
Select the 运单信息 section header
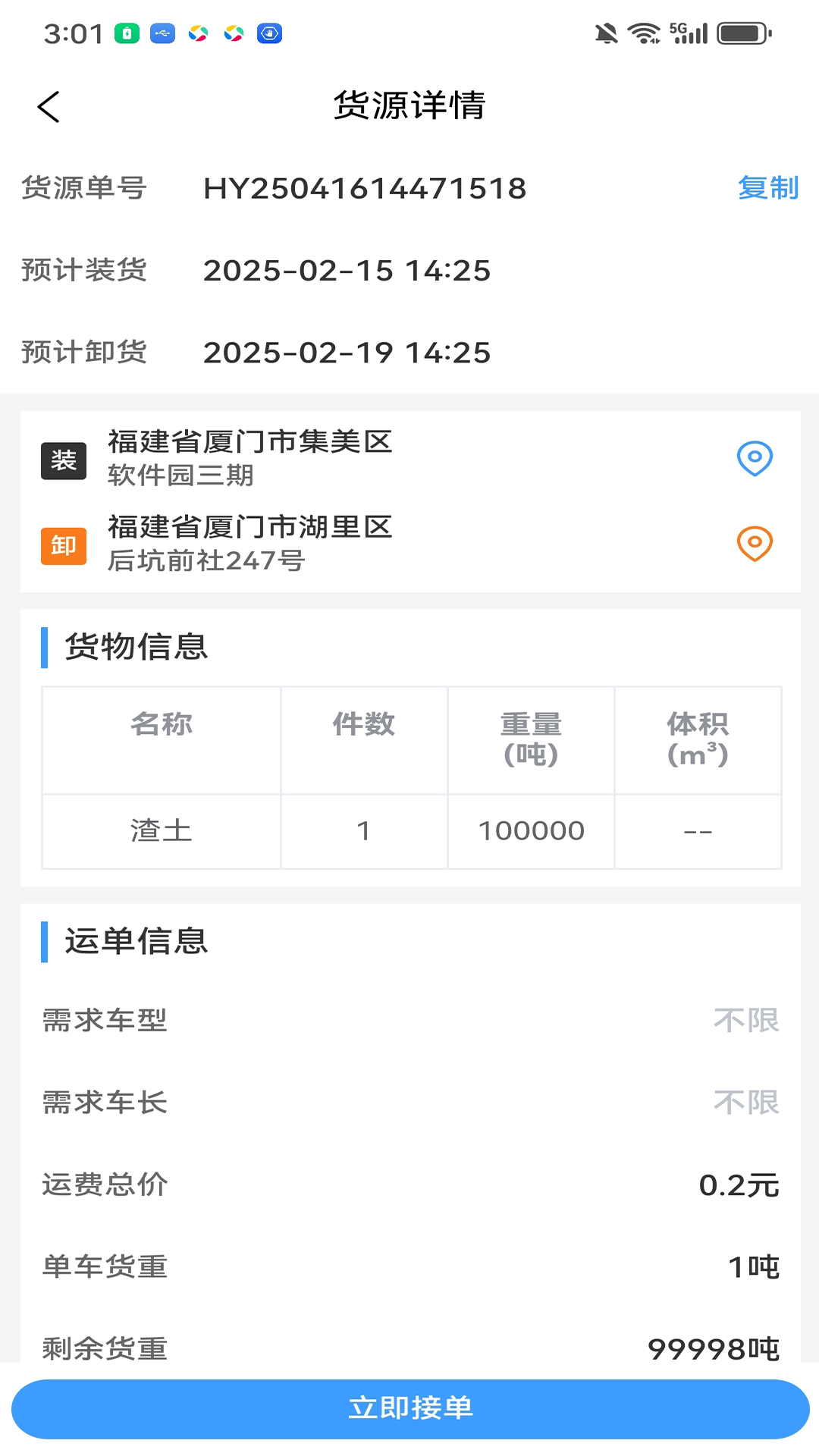coord(135,941)
